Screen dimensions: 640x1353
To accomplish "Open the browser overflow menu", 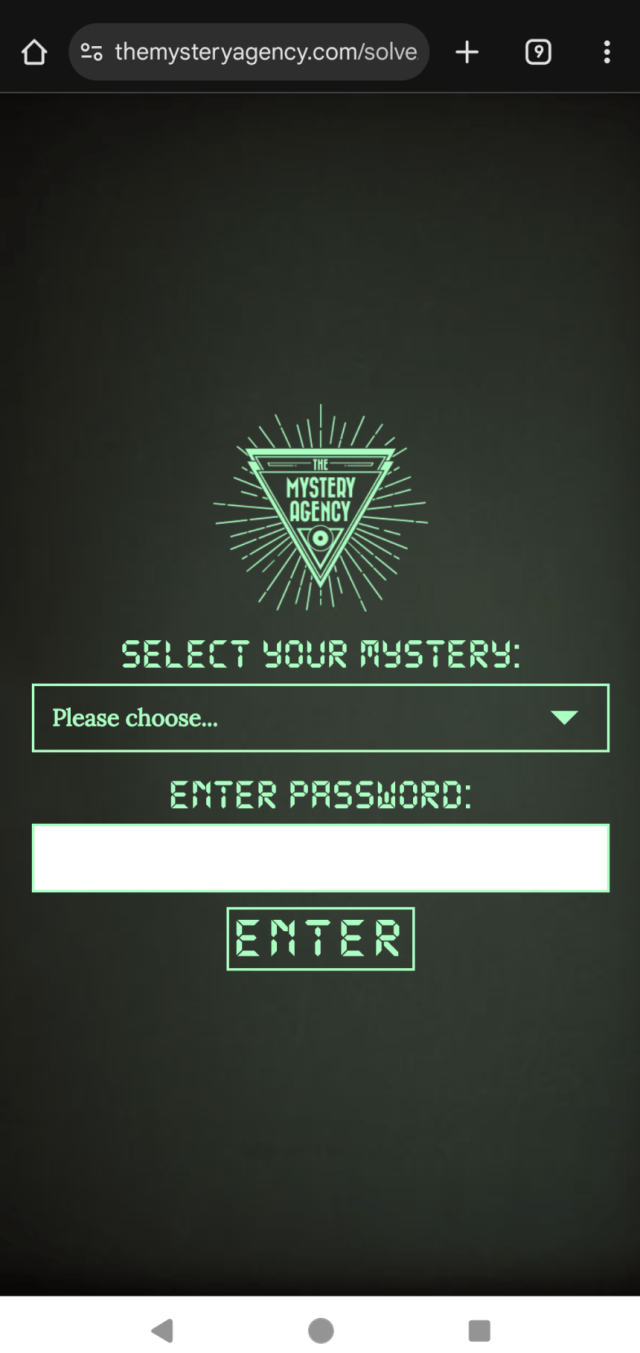I will (x=606, y=52).
